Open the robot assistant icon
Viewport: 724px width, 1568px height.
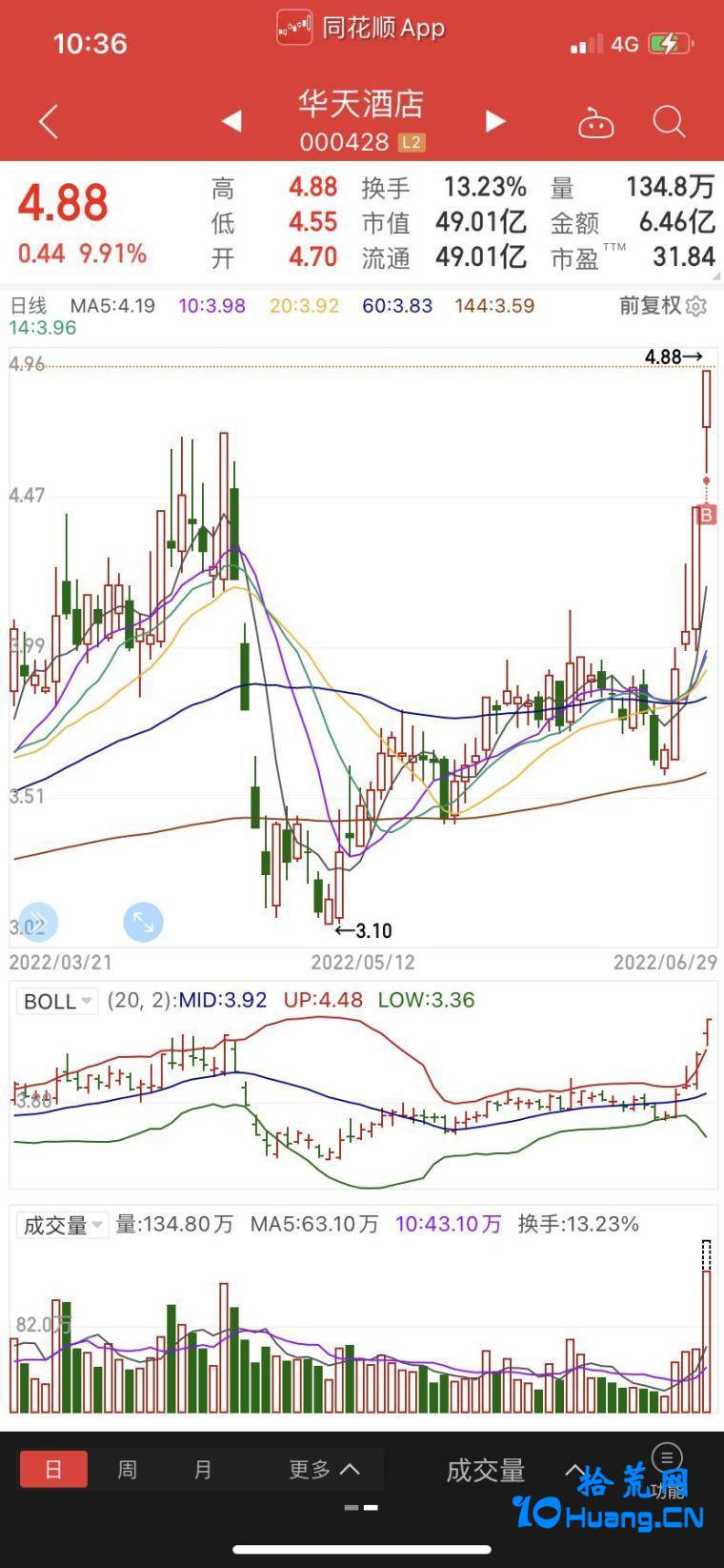pos(596,122)
